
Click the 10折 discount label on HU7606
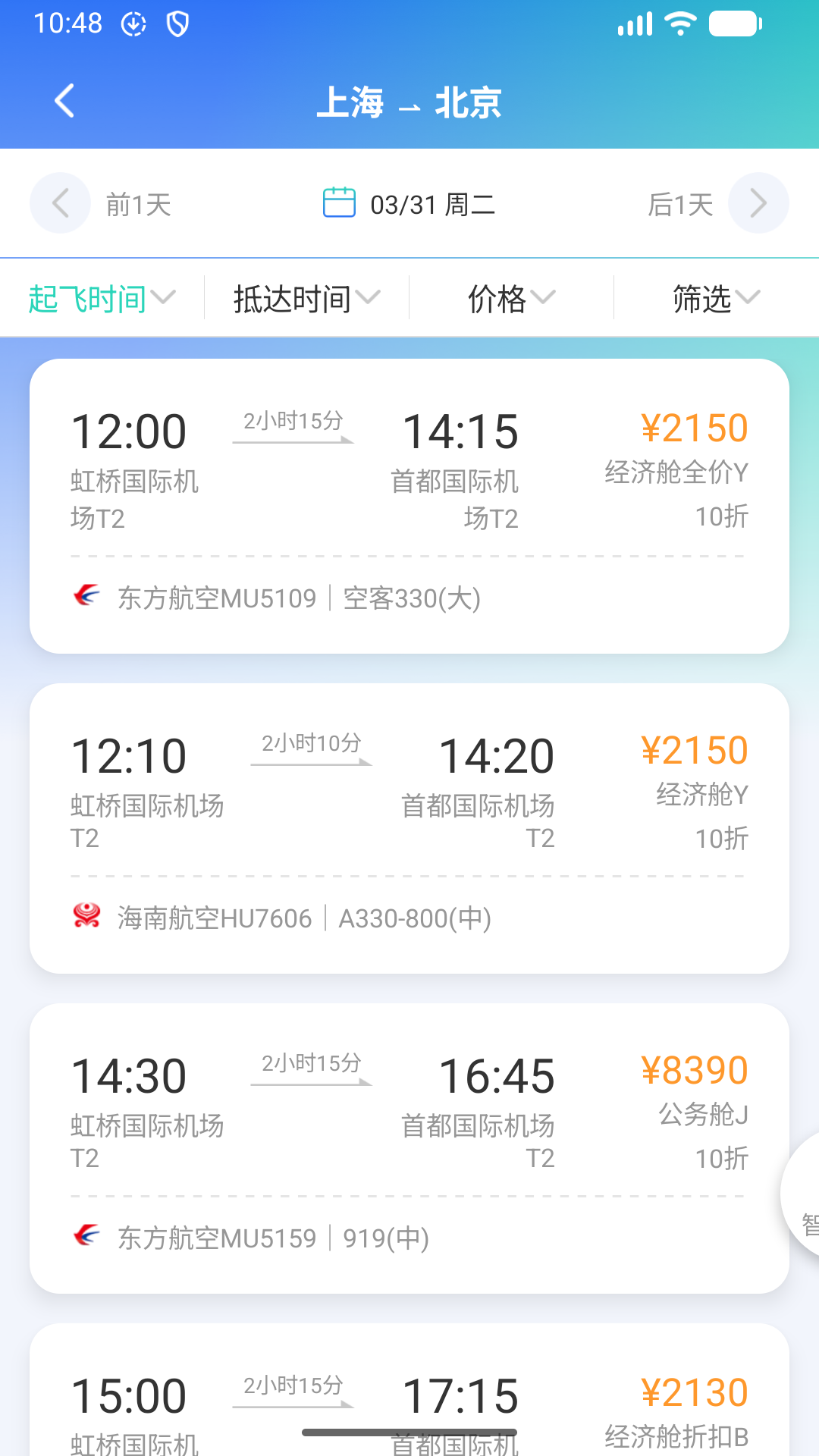point(722,837)
